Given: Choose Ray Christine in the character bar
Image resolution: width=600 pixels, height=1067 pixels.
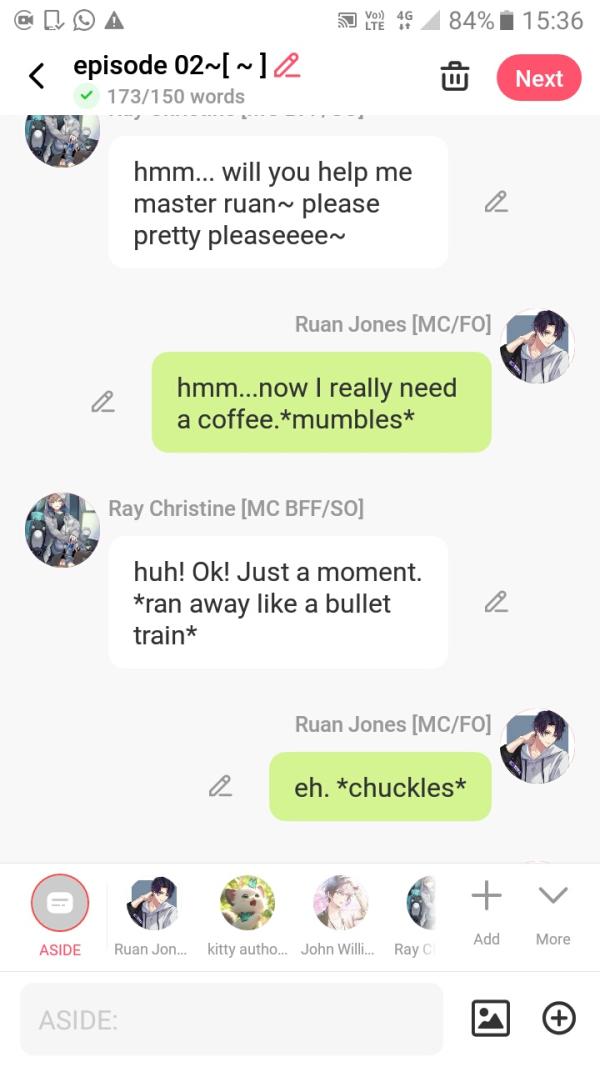Looking at the screenshot, I should tap(420, 914).
